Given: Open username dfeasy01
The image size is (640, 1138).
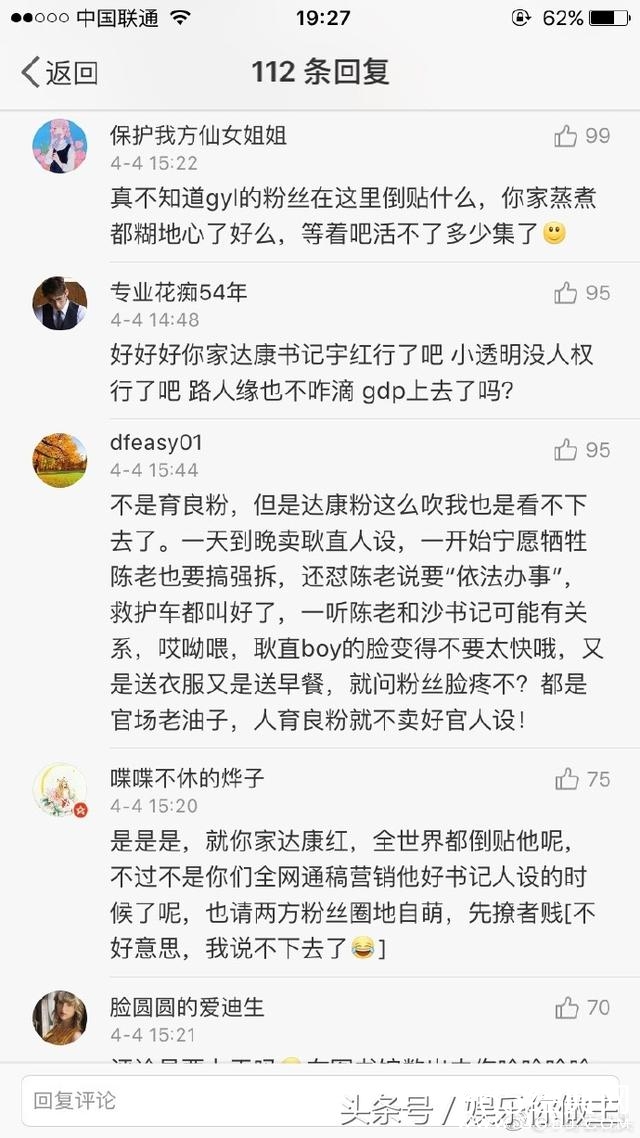Looking at the screenshot, I should pyautogui.click(x=156, y=443).
